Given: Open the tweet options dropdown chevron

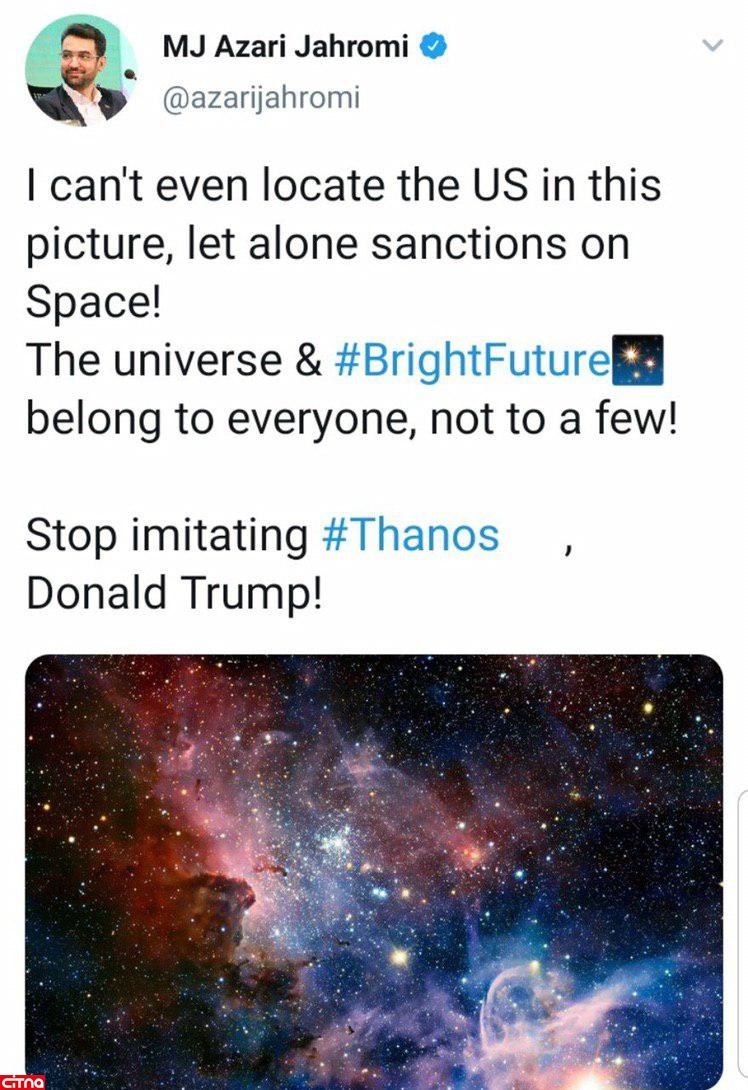Looking at the screenshot, I should click(712, 45).
